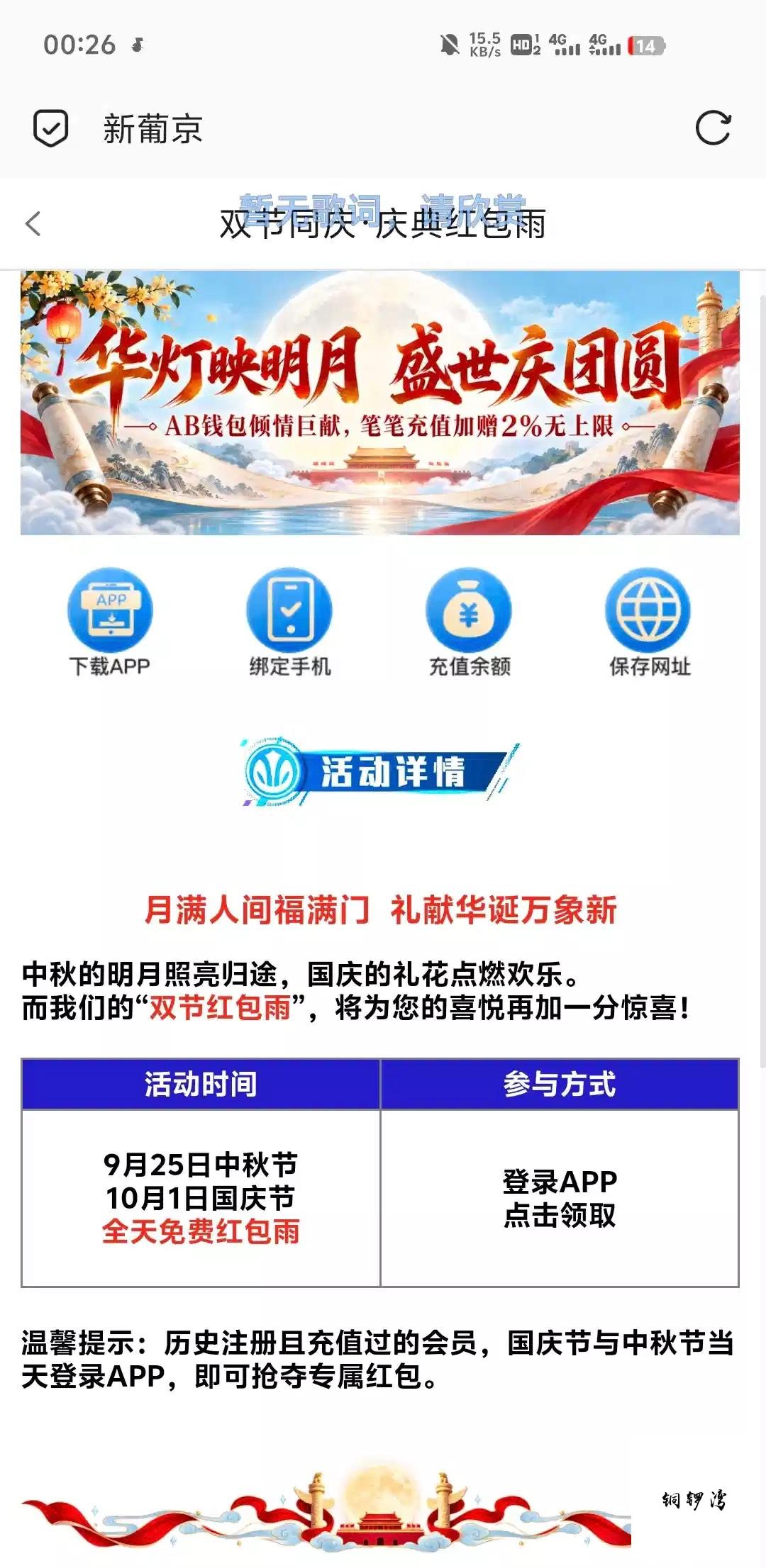Tap 保存网址 to save the site address
This screenshot has width=766, height=1568.
pyautogui.click(x=648, y=623)
